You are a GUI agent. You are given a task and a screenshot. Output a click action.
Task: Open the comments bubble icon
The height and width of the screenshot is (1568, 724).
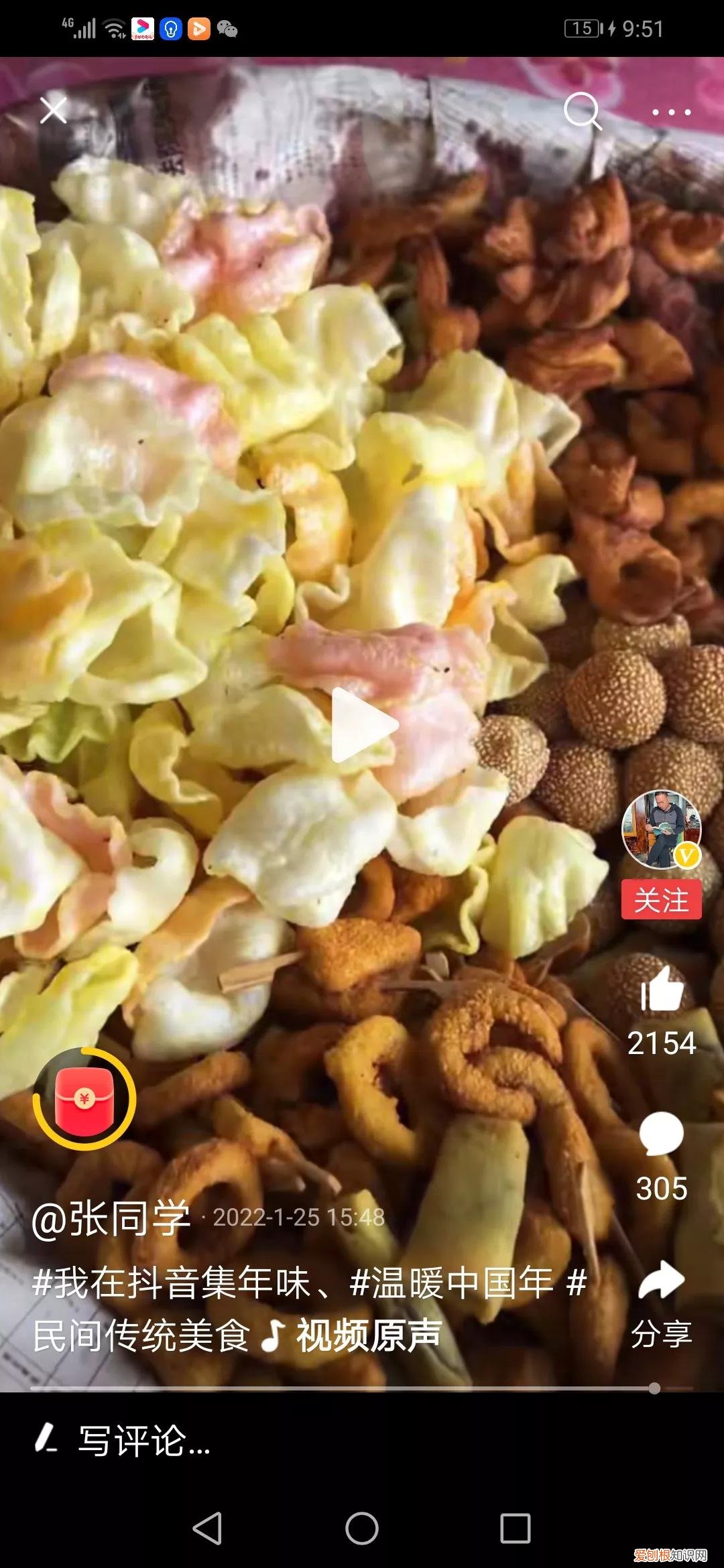661,1132
